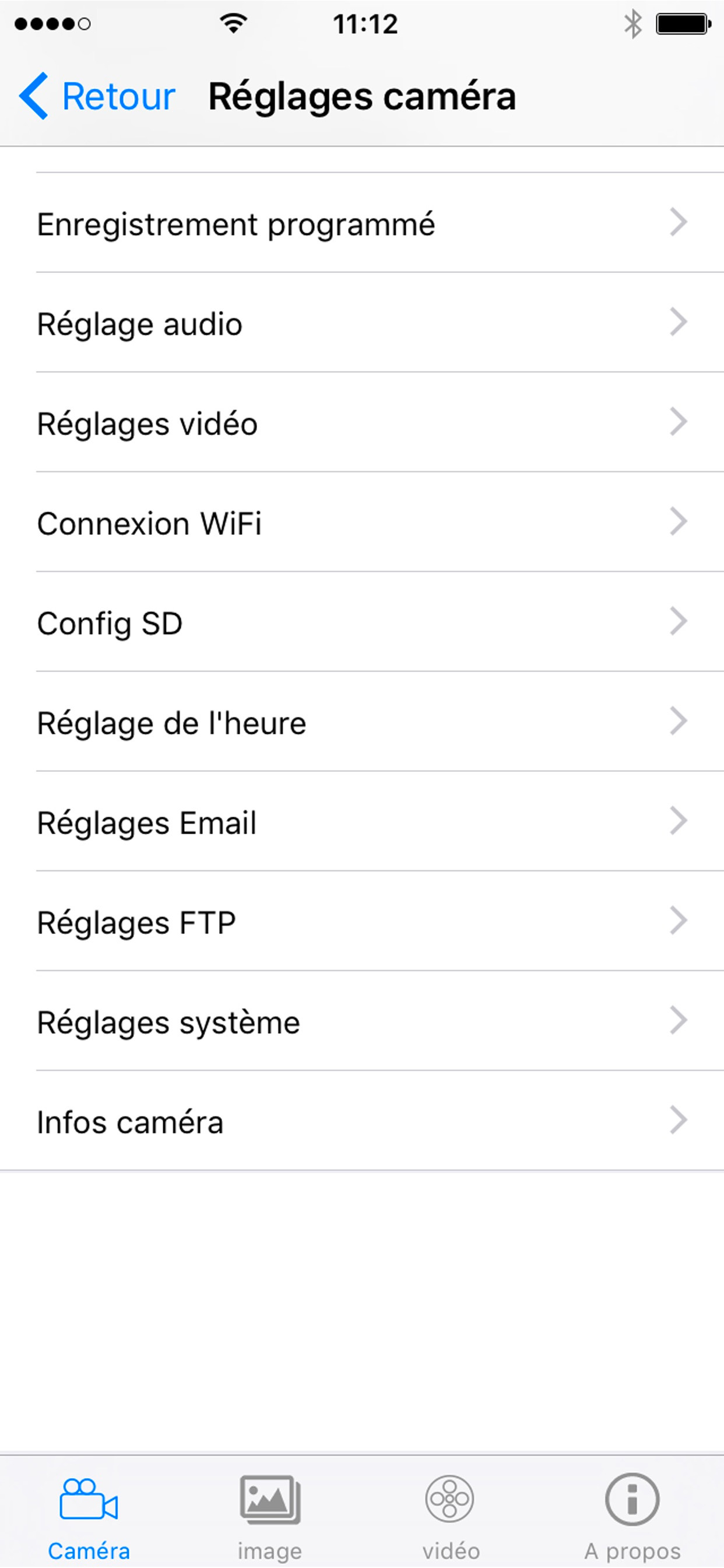Open the A propos info icon
724x1568 pixels.
(631, 1498)
